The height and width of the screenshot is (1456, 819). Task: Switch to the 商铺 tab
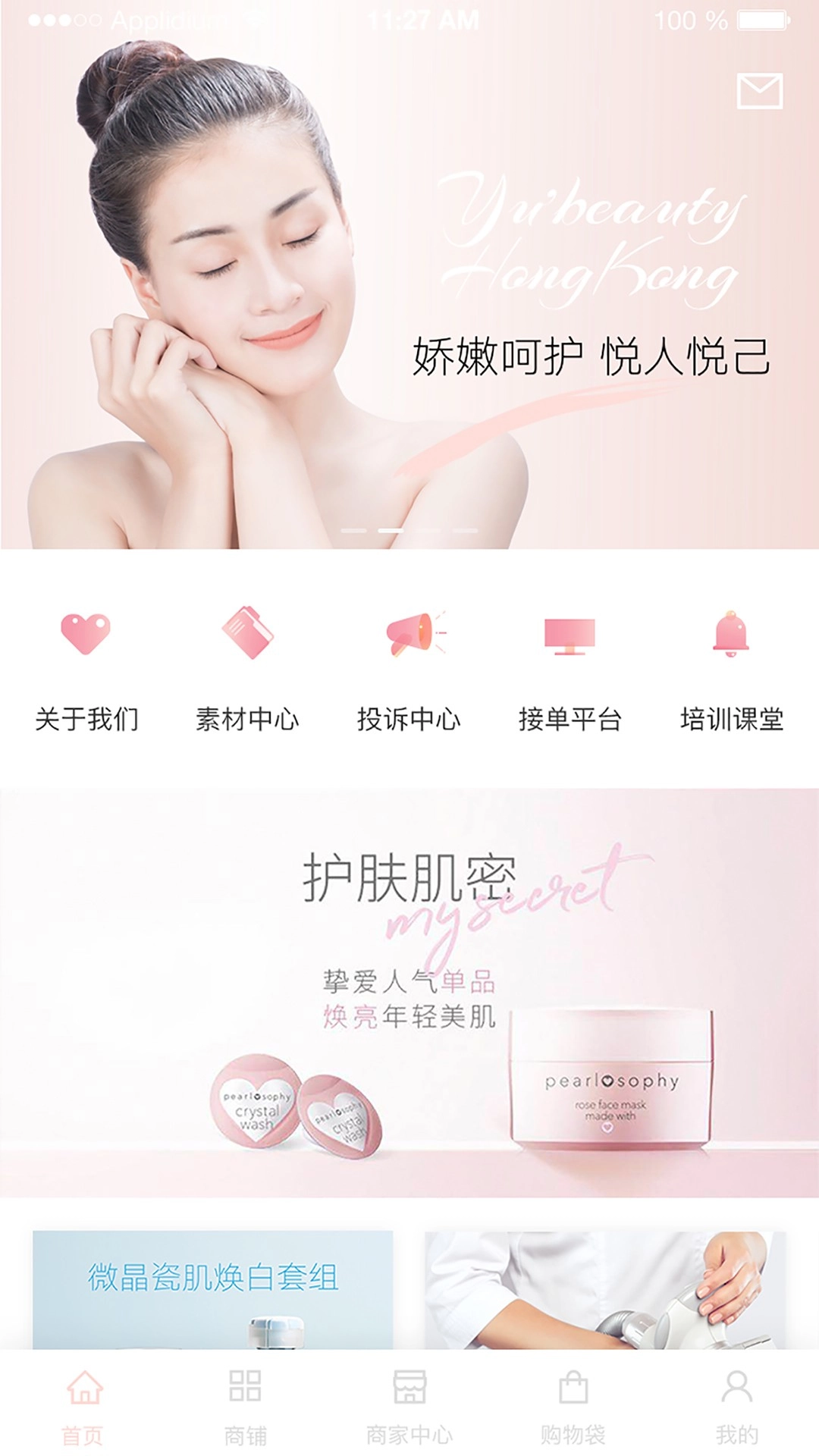[246, 1407]
